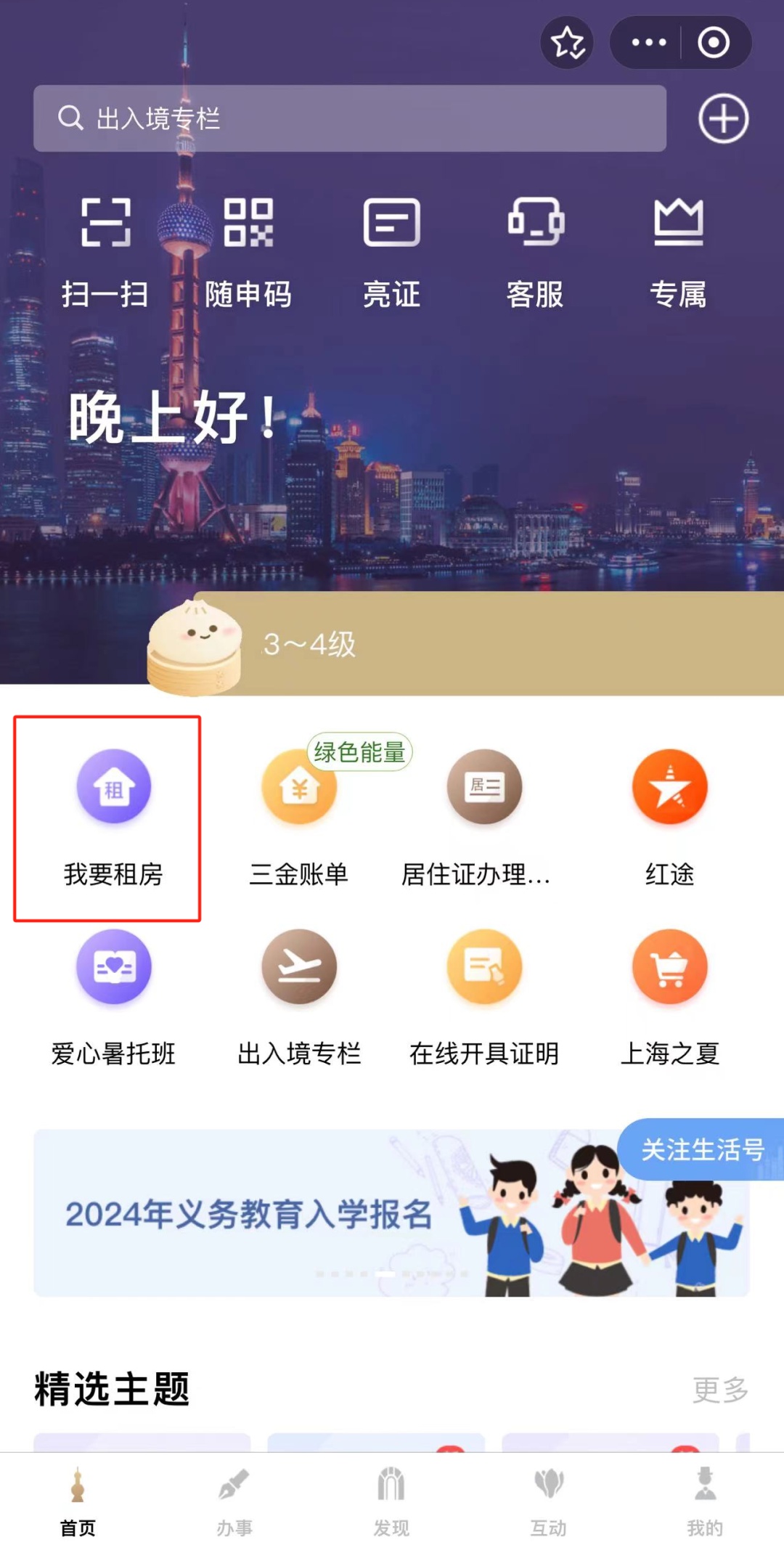784x1561 pixels.
Task: Open 亮证 to show certificates
Action: point(391,250)
